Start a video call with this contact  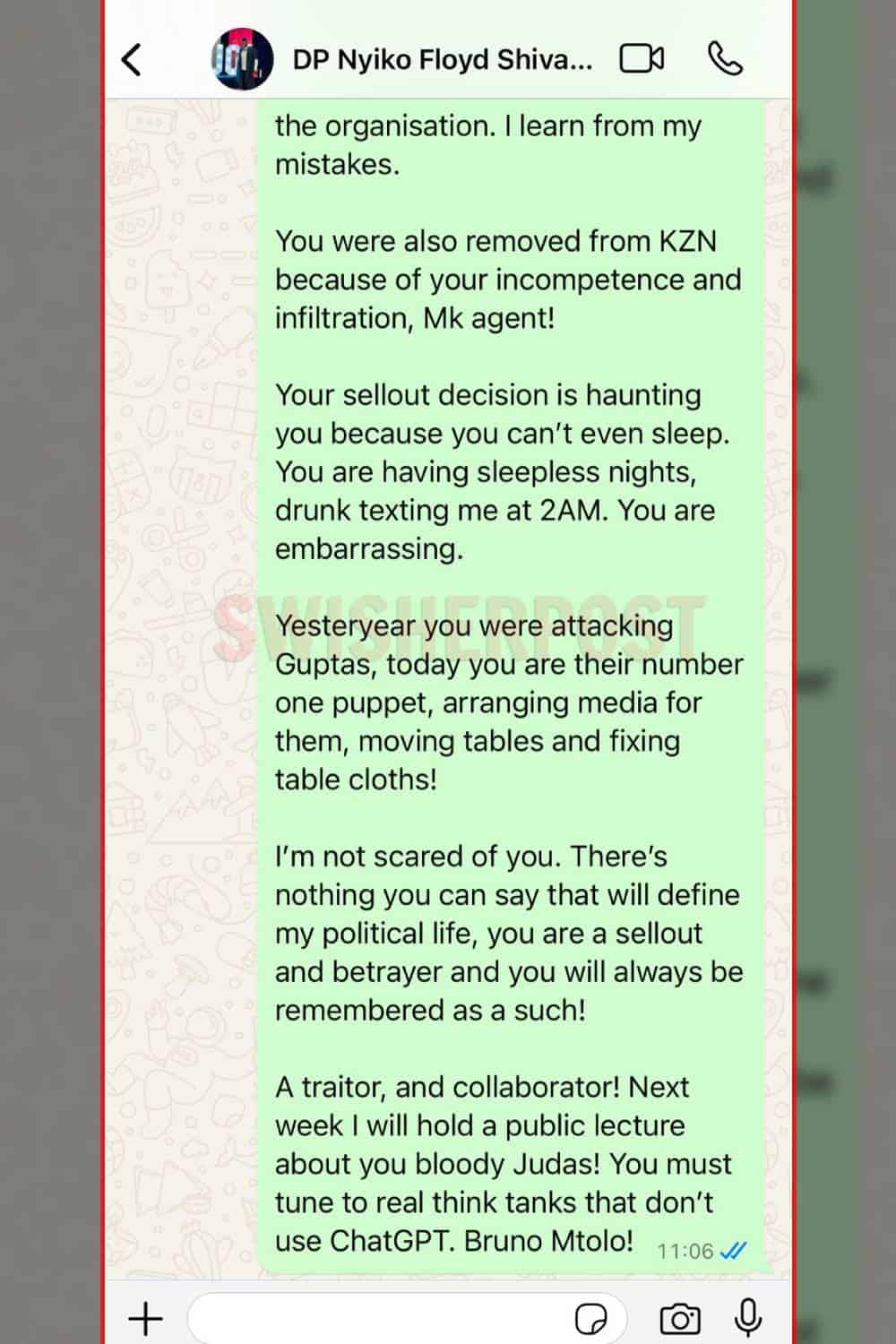click(642, 59)
